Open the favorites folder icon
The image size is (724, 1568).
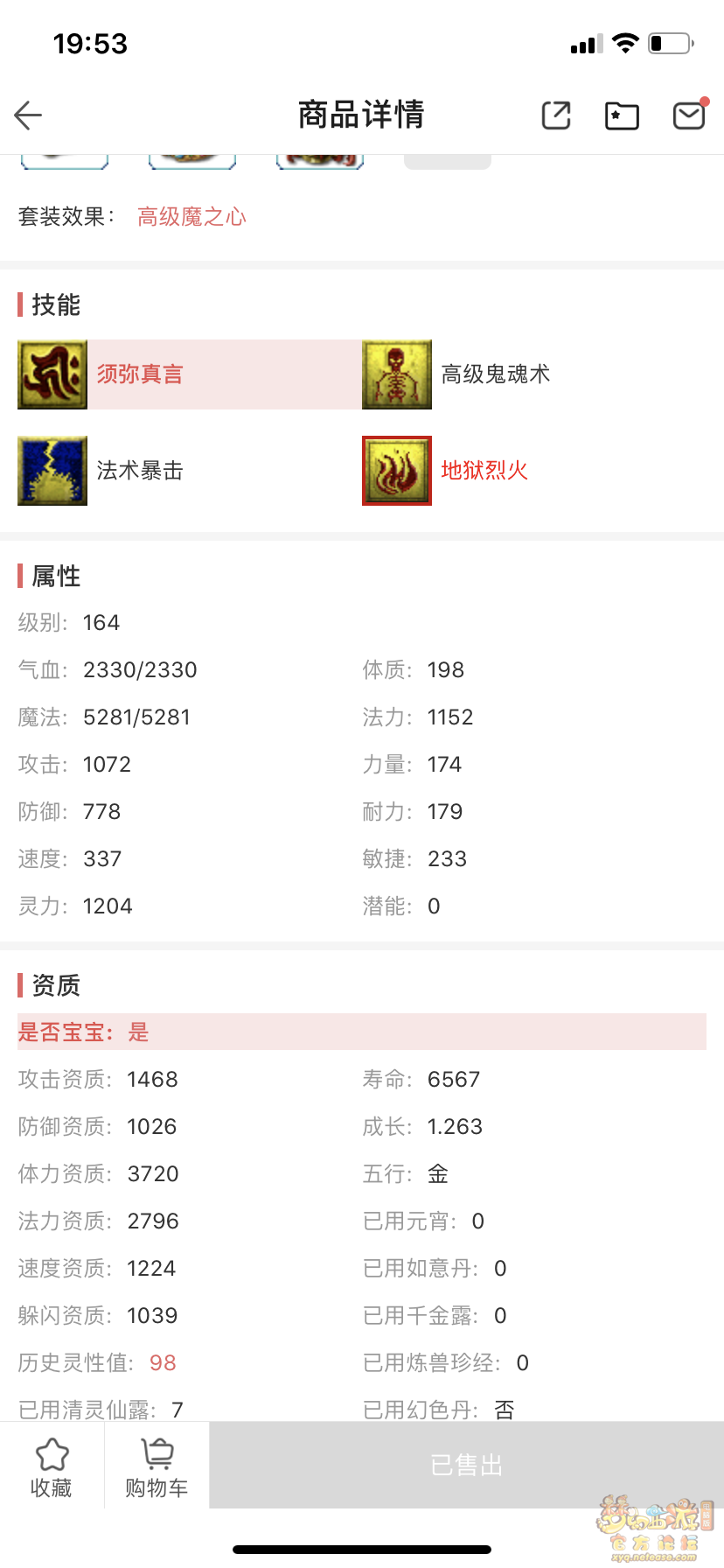coord(622,115)
